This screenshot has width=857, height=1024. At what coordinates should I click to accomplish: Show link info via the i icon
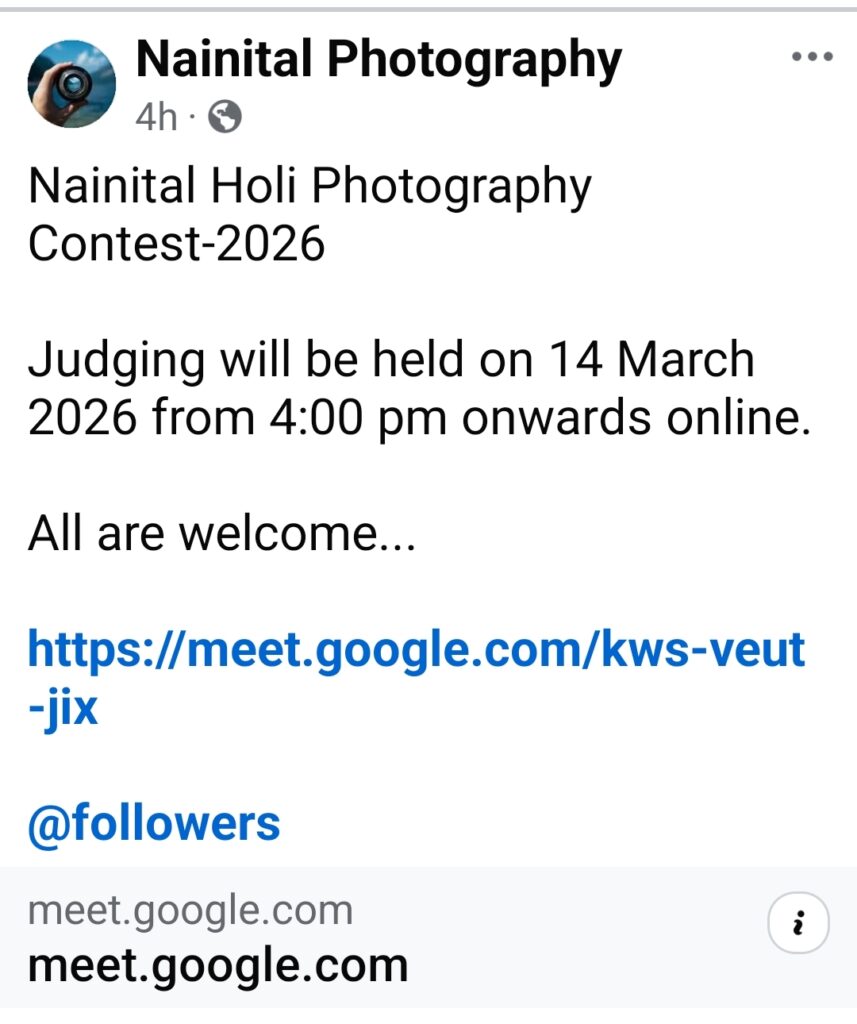click(798, 925)
